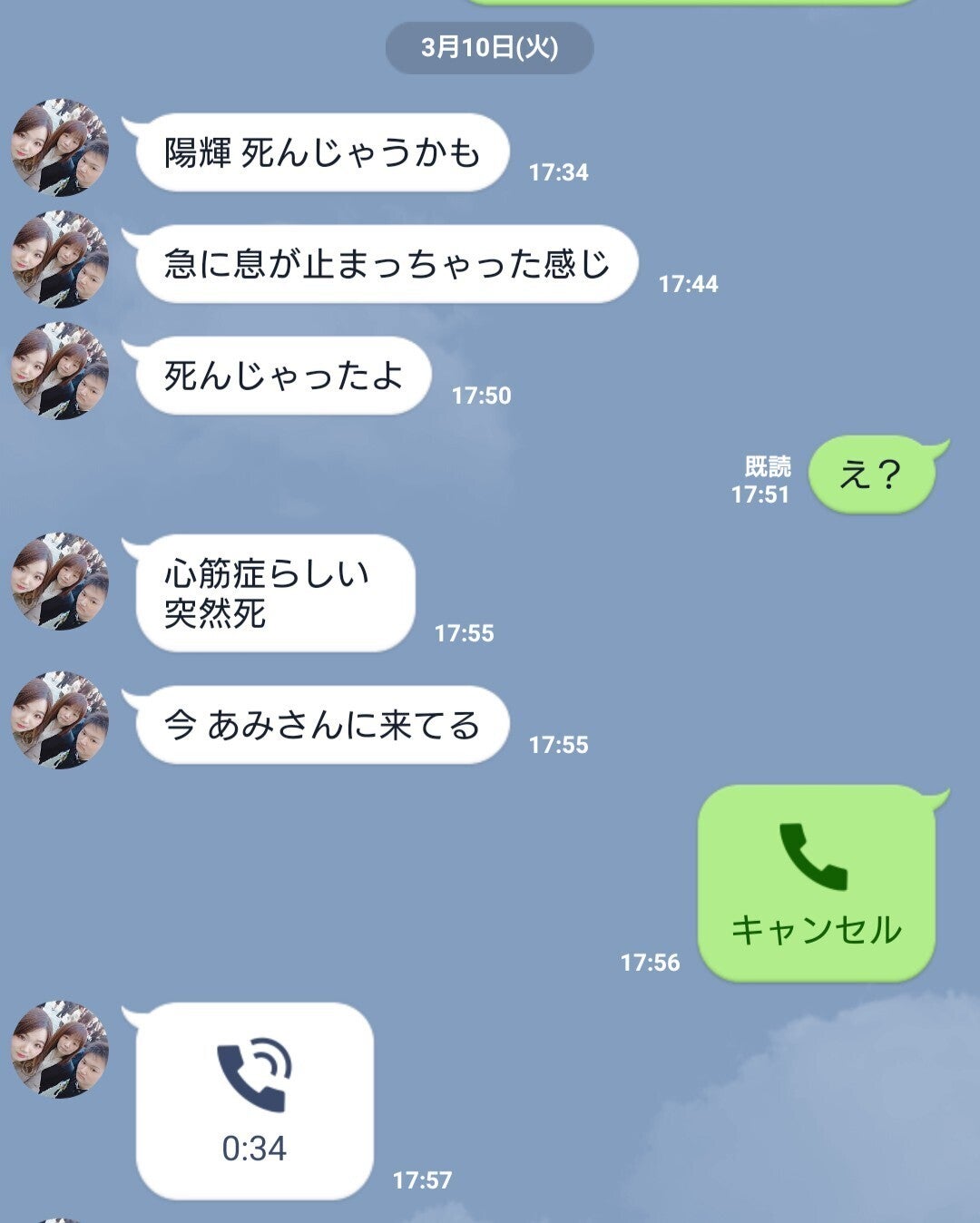Image resolution: width=980 pixels, height=1223 pixels.
Task: Open sender's avatar next to 死んじゃったよ message
Action: [60, 371]
